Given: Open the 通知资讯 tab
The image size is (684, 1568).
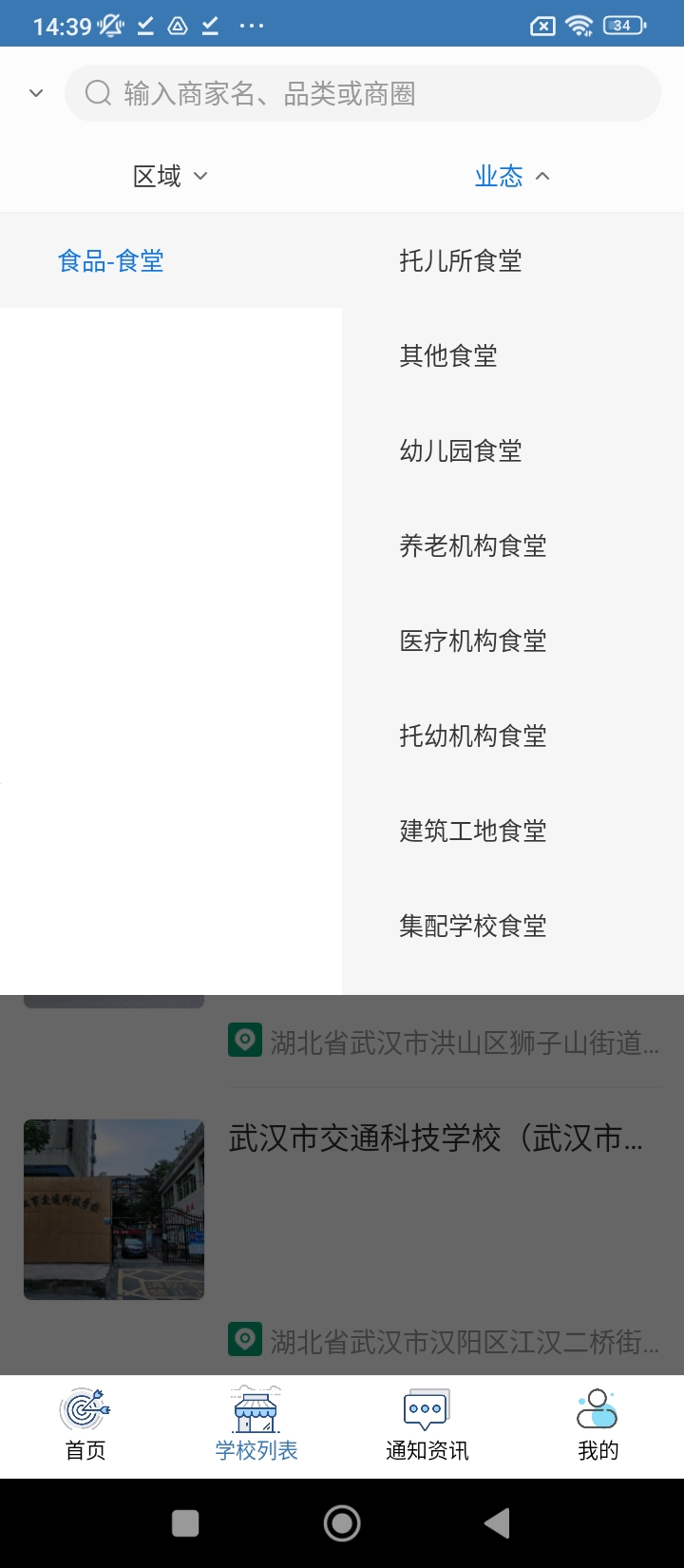Looking at the screenshot, I should [427, 1425].
